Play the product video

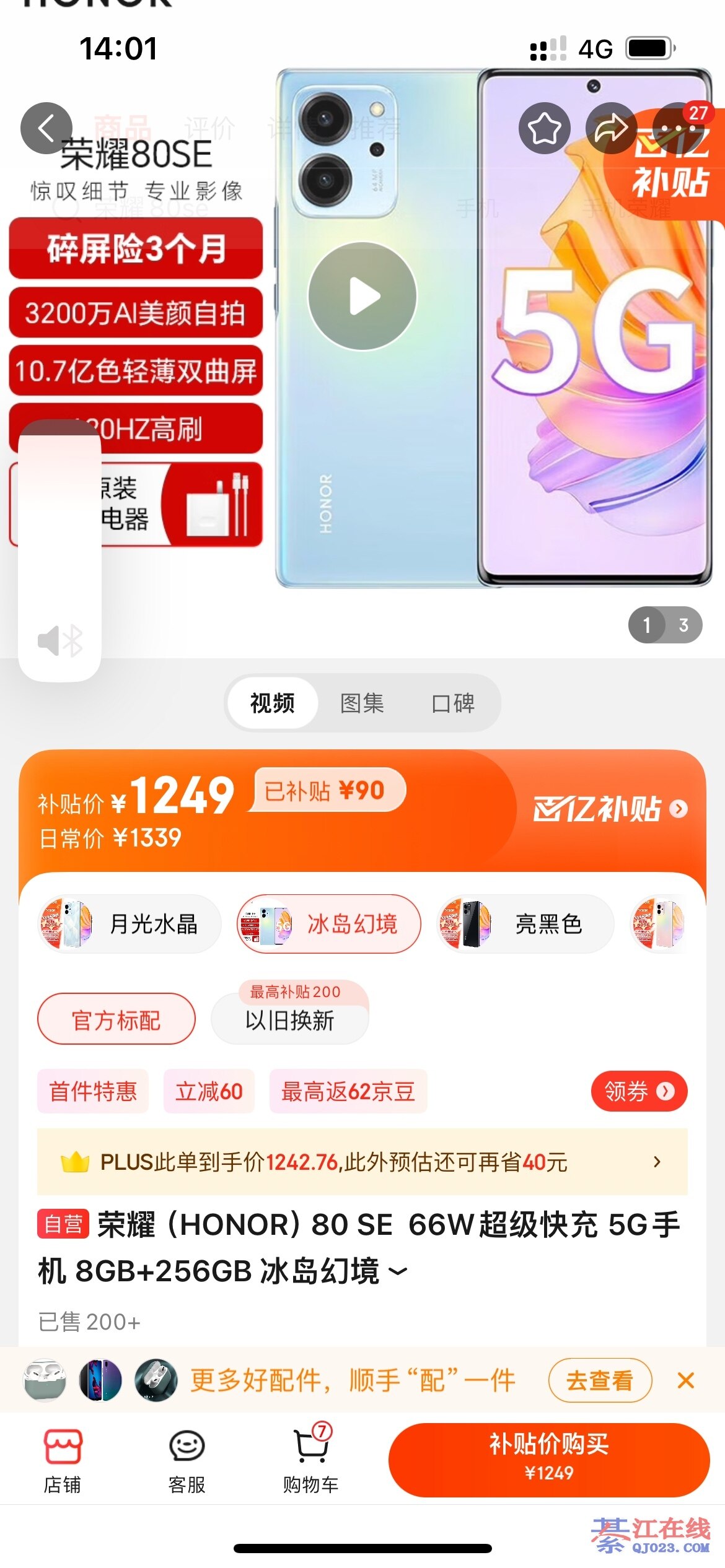[362, 296]
